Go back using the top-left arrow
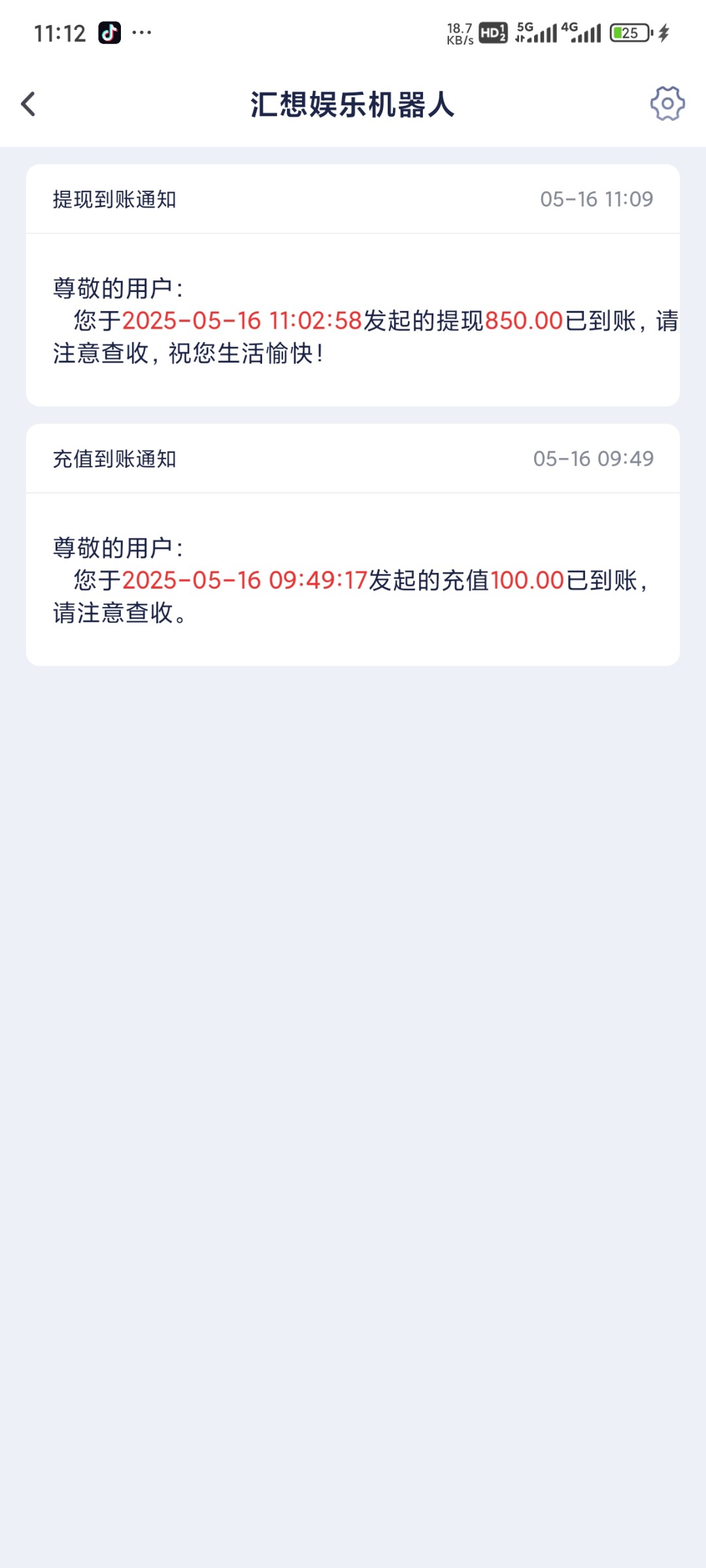The image size is (706, 1568). coord(28,104)
